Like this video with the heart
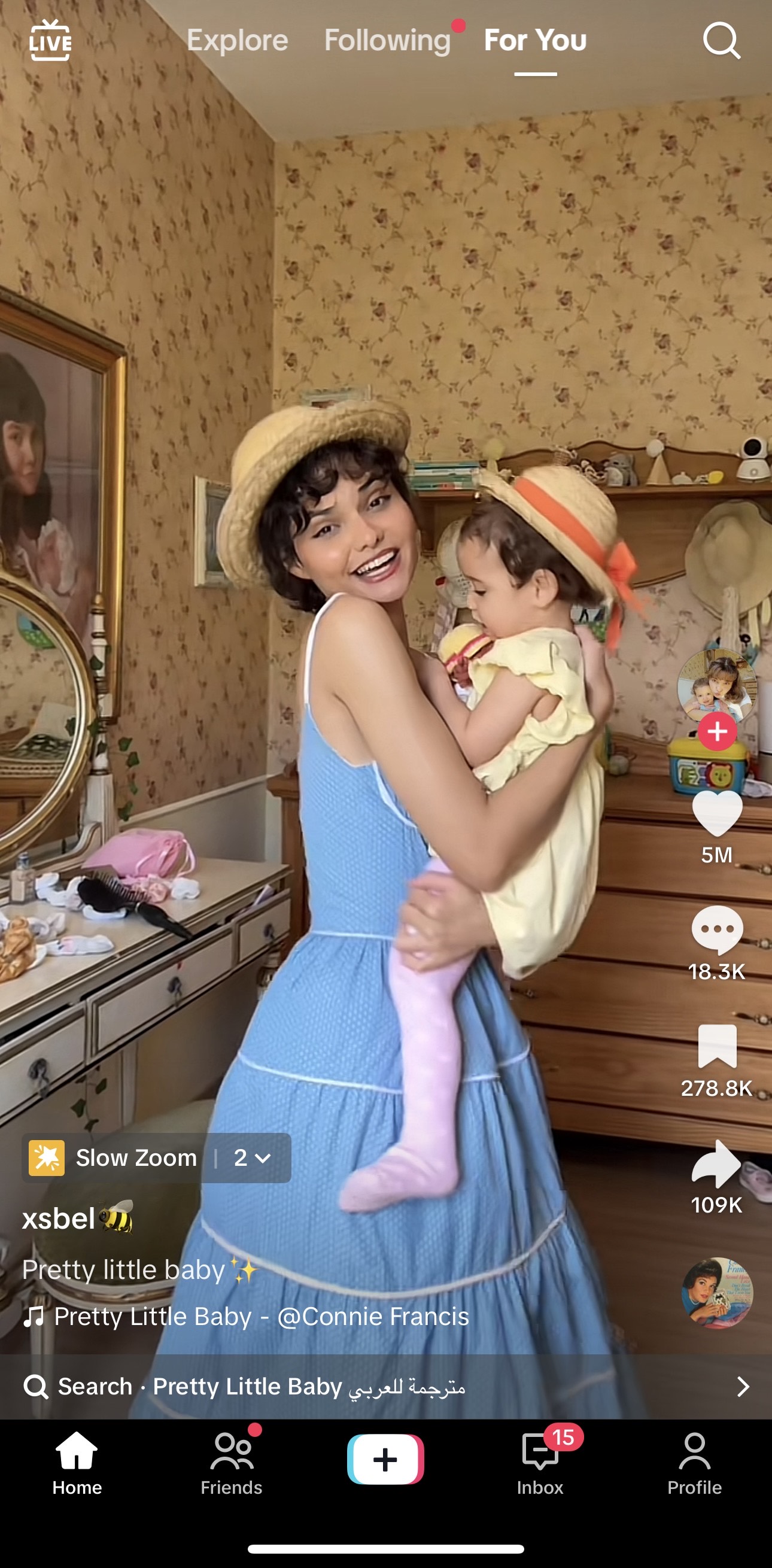Screen dimensions: 772x1568 (716, 814)
